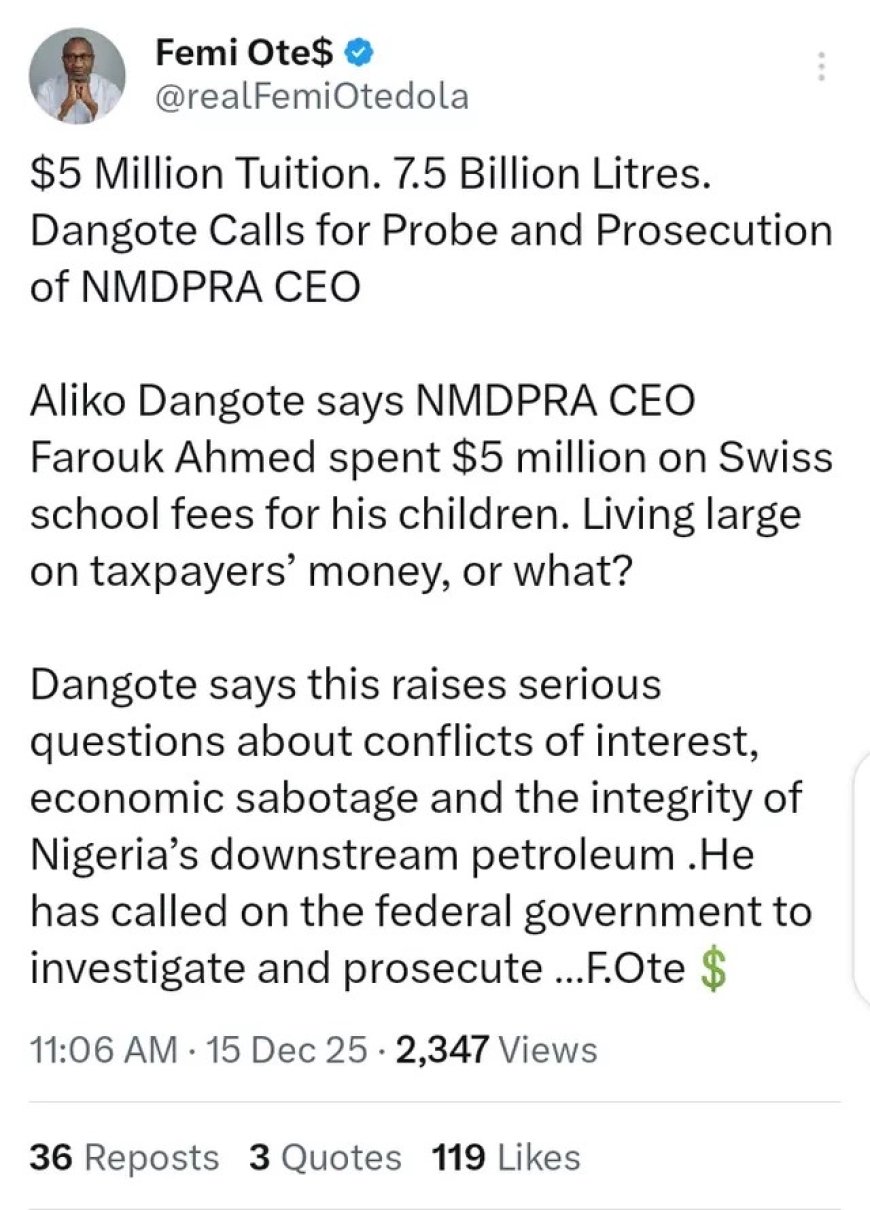View the 36 Reposts list
The width and height of the screenshot is (870, 1210).
tap(124, 1158)
